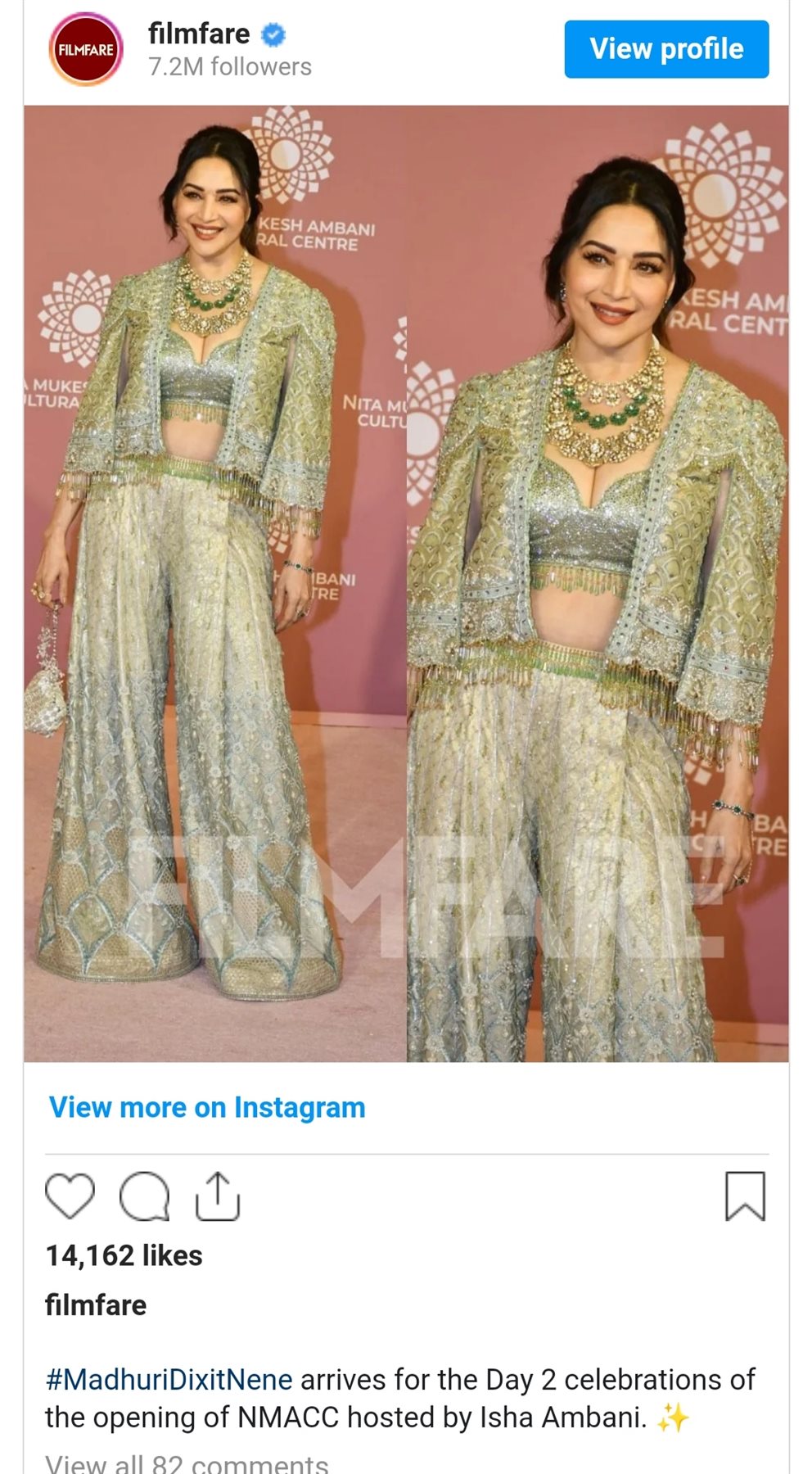Open the #MadhuriDixitNene hashtag

pos(169,1380)
